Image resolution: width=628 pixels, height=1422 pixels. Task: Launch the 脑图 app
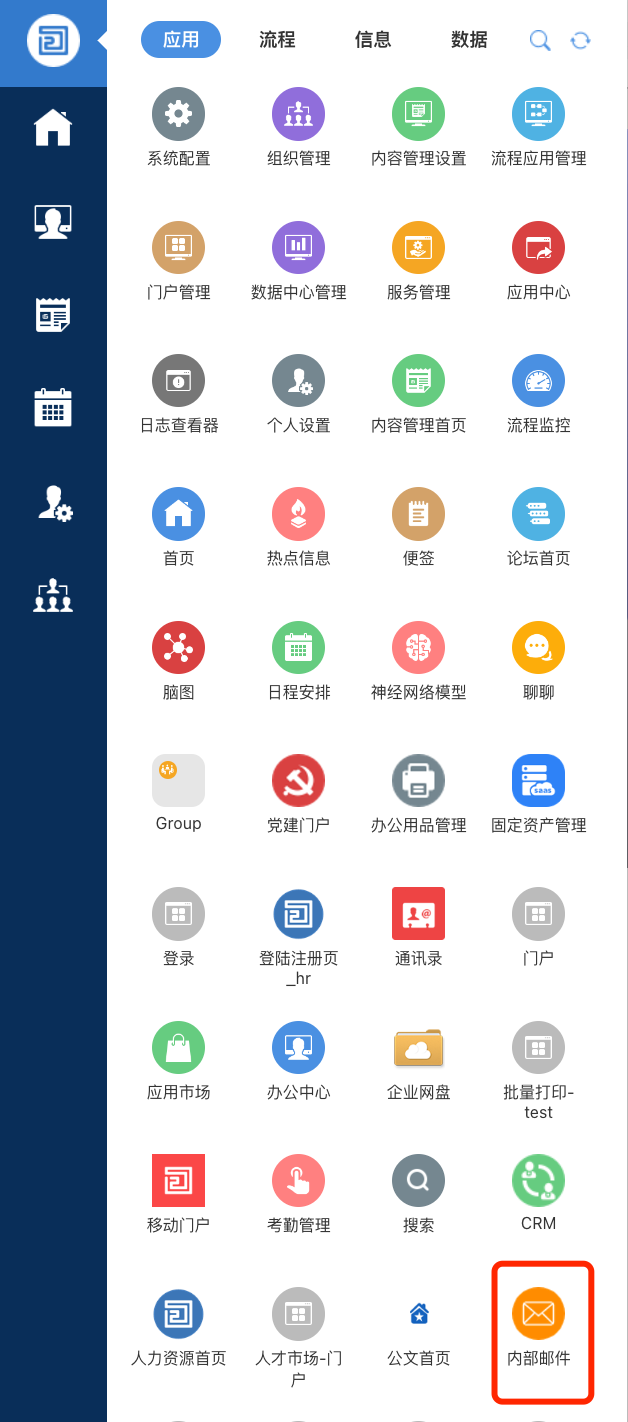click(178, 648)
